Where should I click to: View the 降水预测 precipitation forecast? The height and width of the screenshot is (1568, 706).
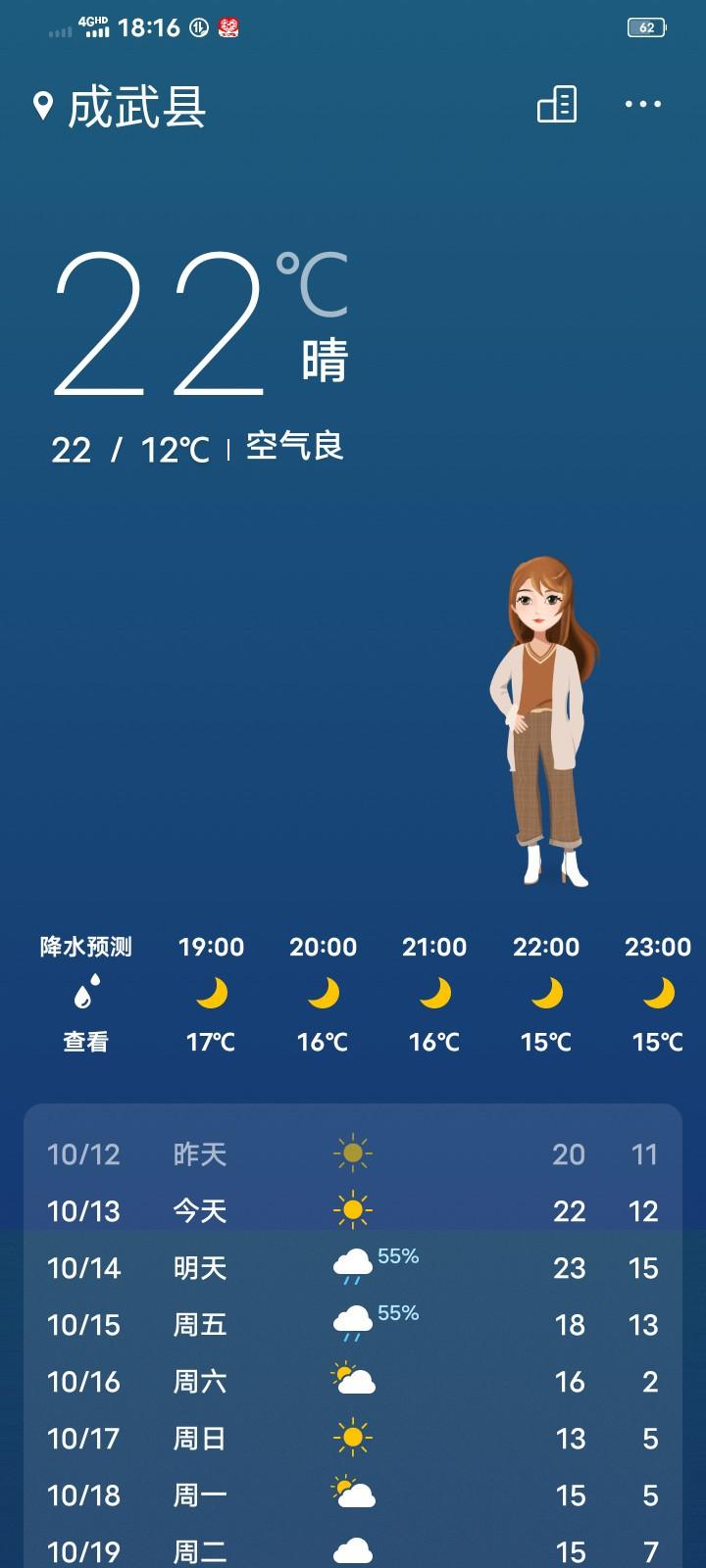pyautogui.click(x=85, y=995)
